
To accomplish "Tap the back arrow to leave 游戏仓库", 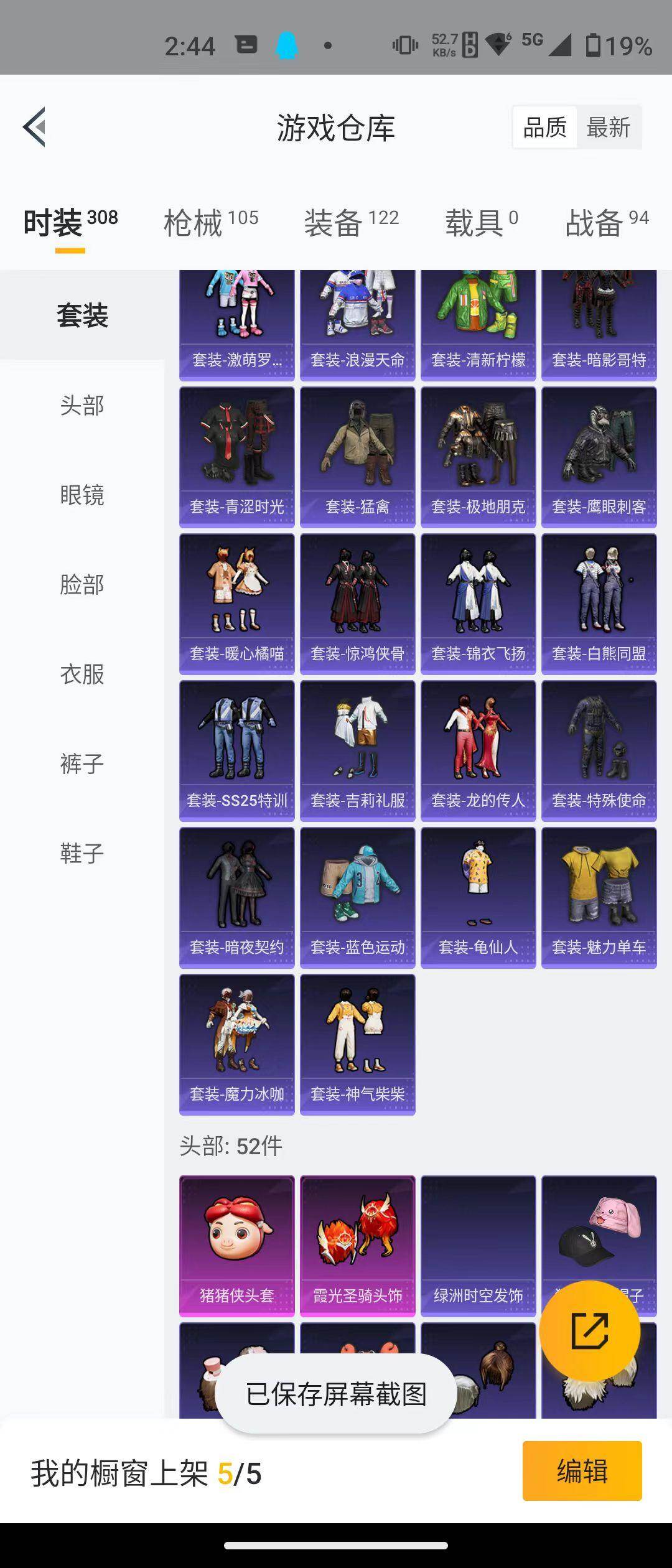I will coord(34,128).
